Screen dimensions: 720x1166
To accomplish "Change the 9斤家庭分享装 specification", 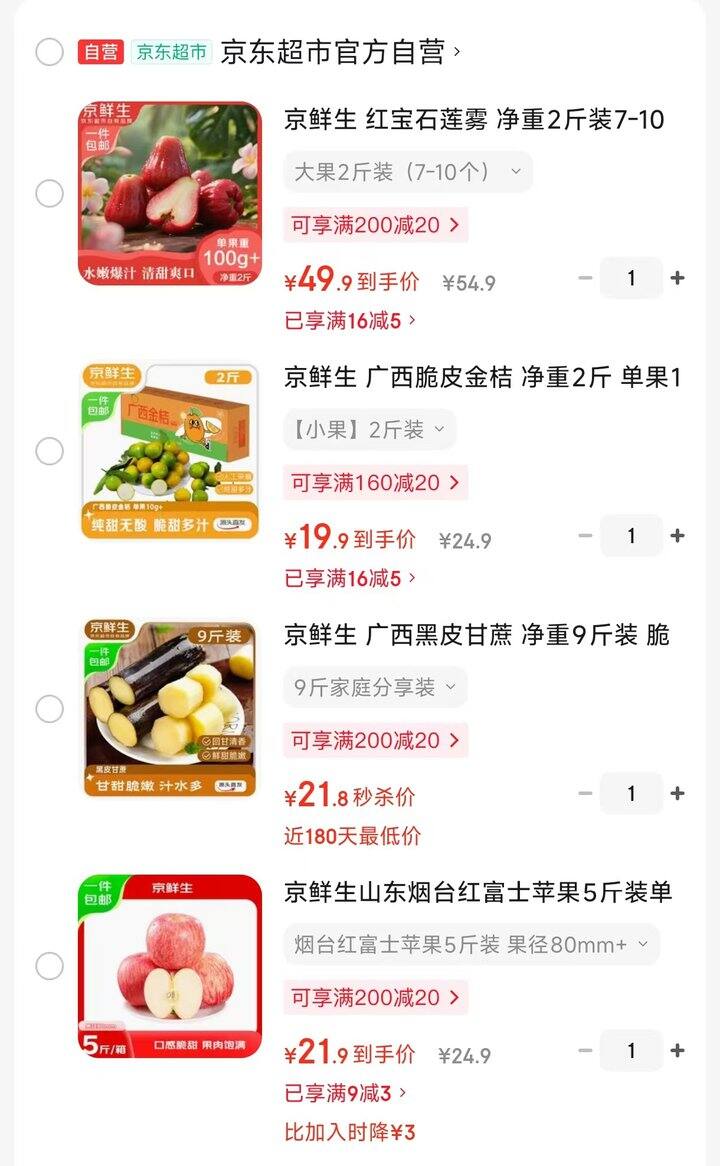I will pos(375,688).
